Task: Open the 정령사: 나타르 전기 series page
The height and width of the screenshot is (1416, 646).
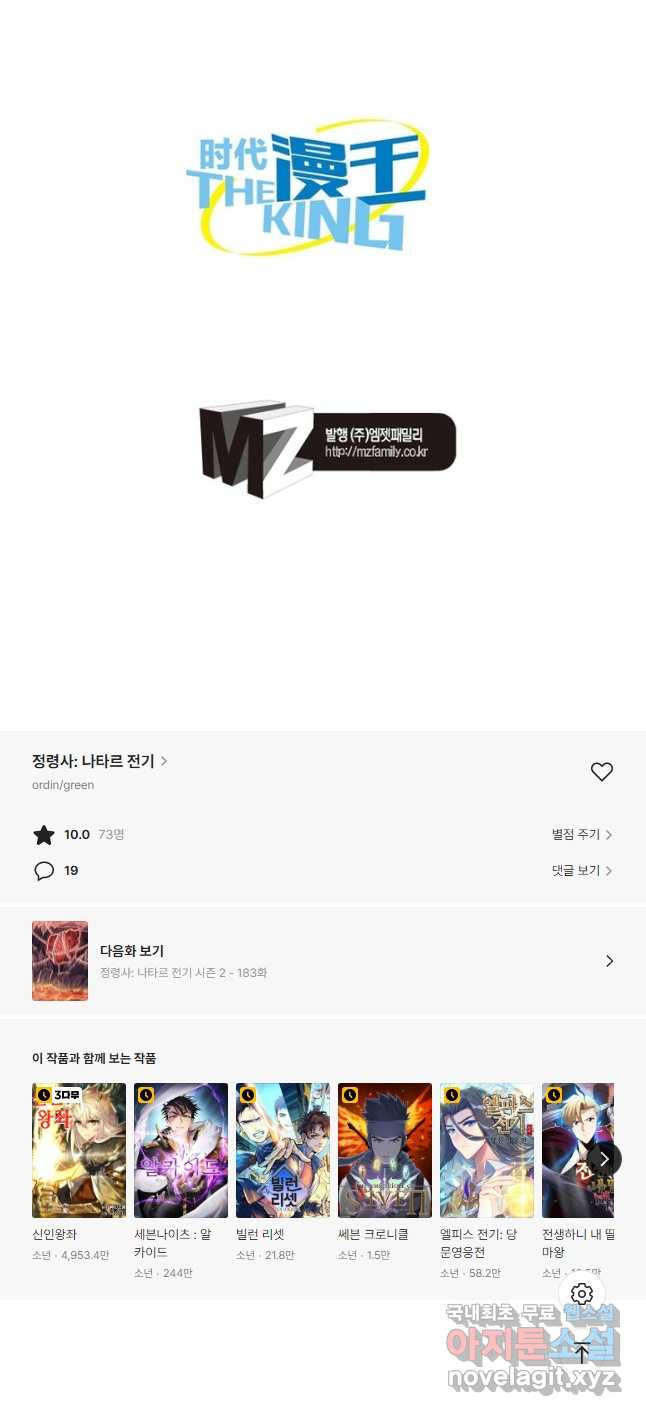Action: (x=99, y=761)
